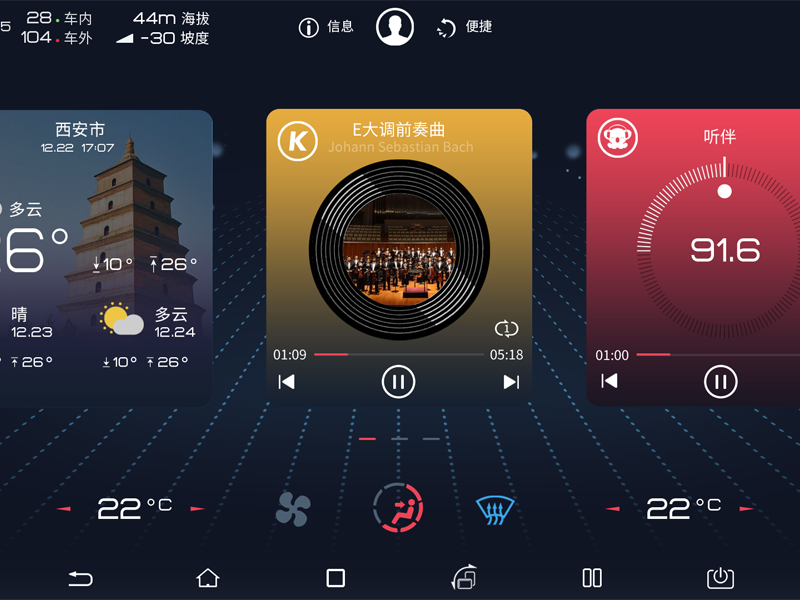
Task: Open the 信息 info button
Action: [326, 27]
